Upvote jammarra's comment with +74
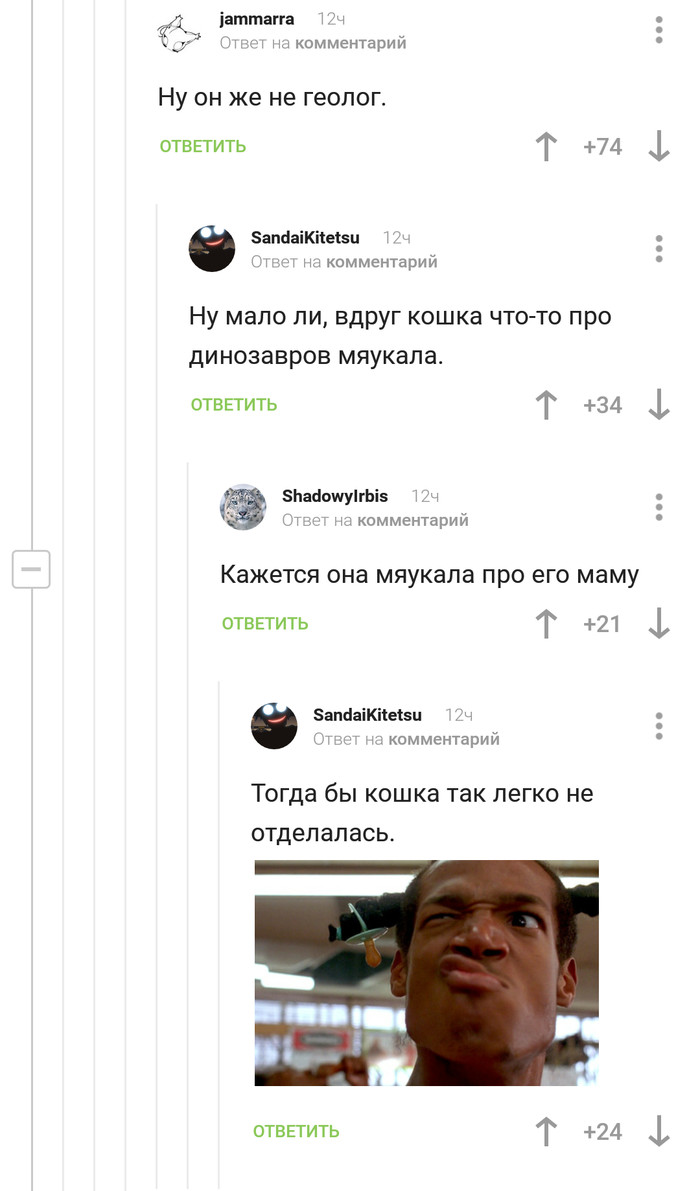 click(x=546, y=147)
